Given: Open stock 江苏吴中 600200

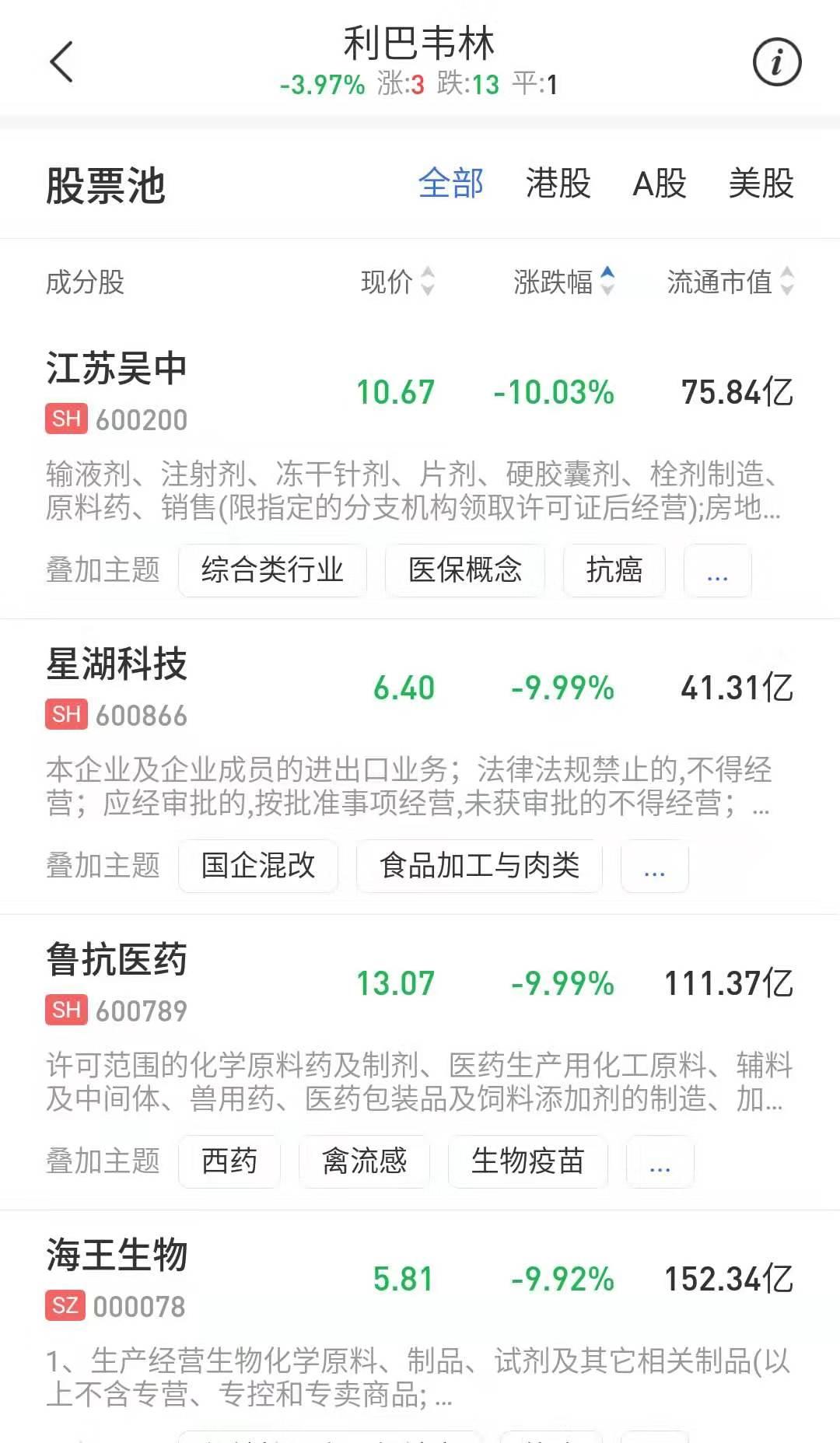Looking at the screenshot, I should pos(420,393).
